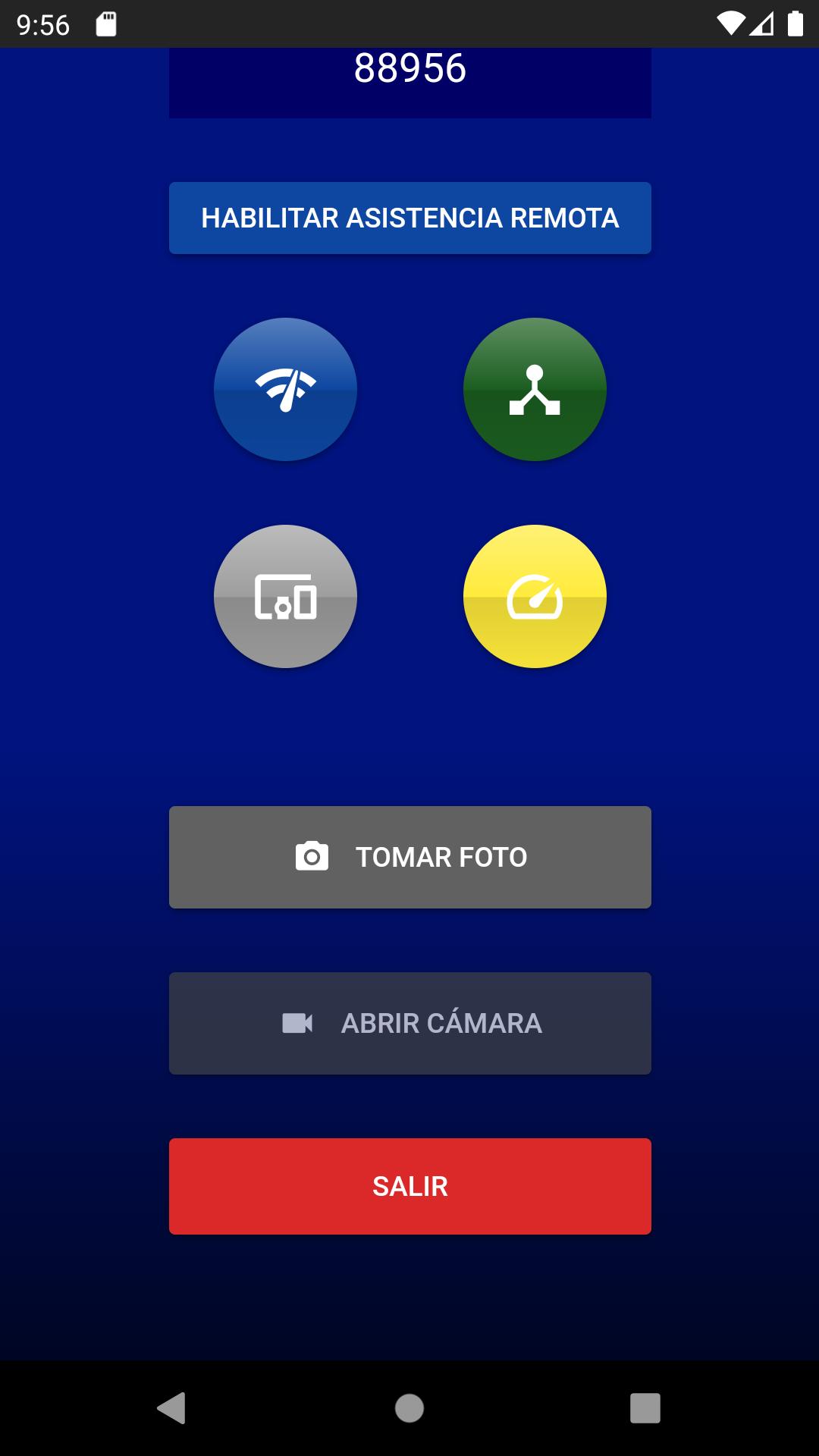Tap Tomar Foto to take a photo

tap(409, 857)
